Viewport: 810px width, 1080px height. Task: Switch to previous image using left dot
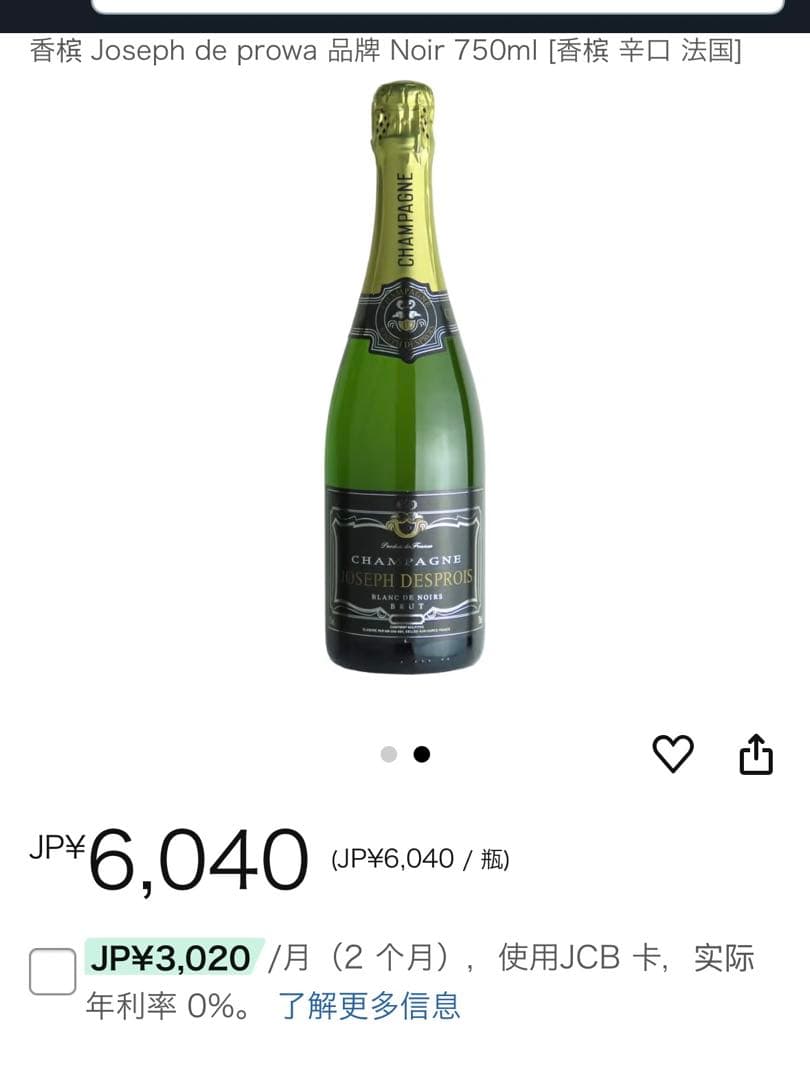pyautogui.click(x=388, y=753)
